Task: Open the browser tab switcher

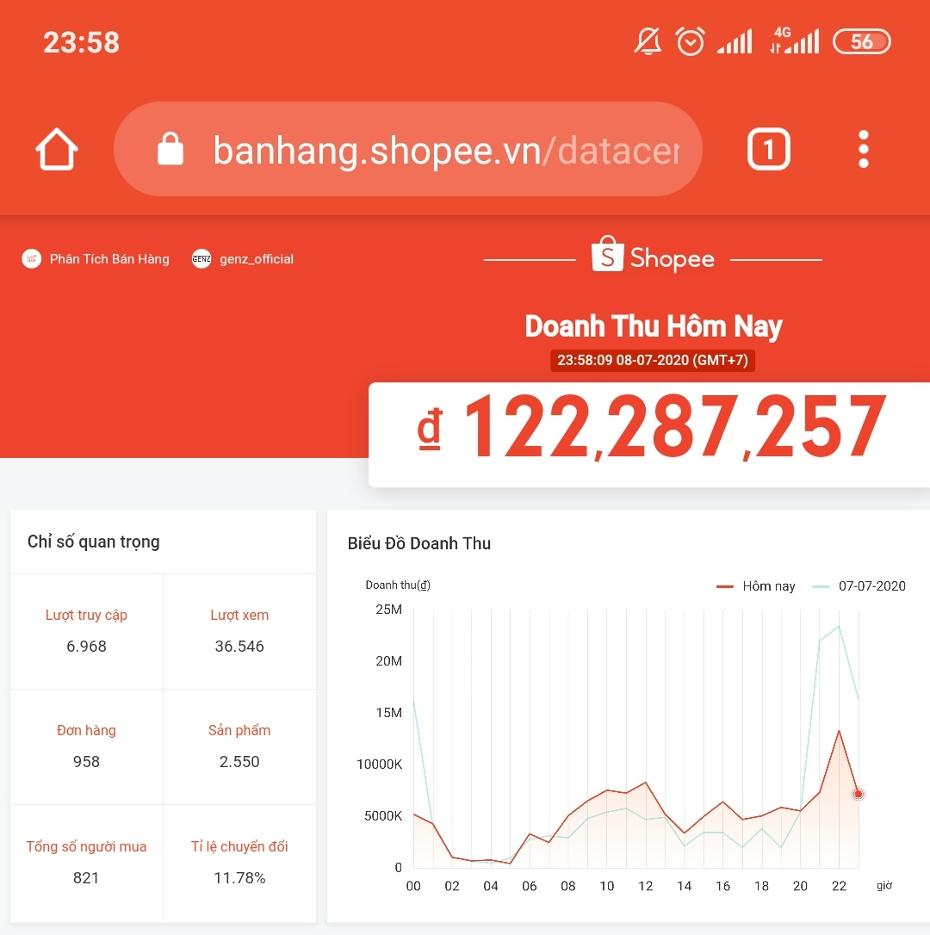Action: pyautogui.click(x=768, y=150)
